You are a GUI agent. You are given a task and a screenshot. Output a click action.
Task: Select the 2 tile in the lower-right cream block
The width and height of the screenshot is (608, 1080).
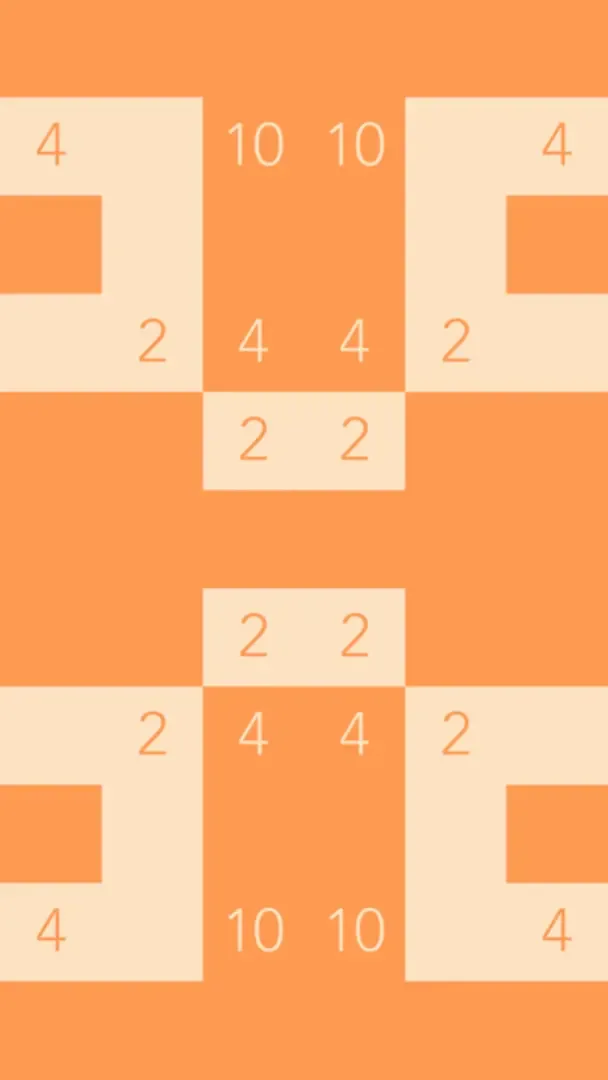click(456, 737)
